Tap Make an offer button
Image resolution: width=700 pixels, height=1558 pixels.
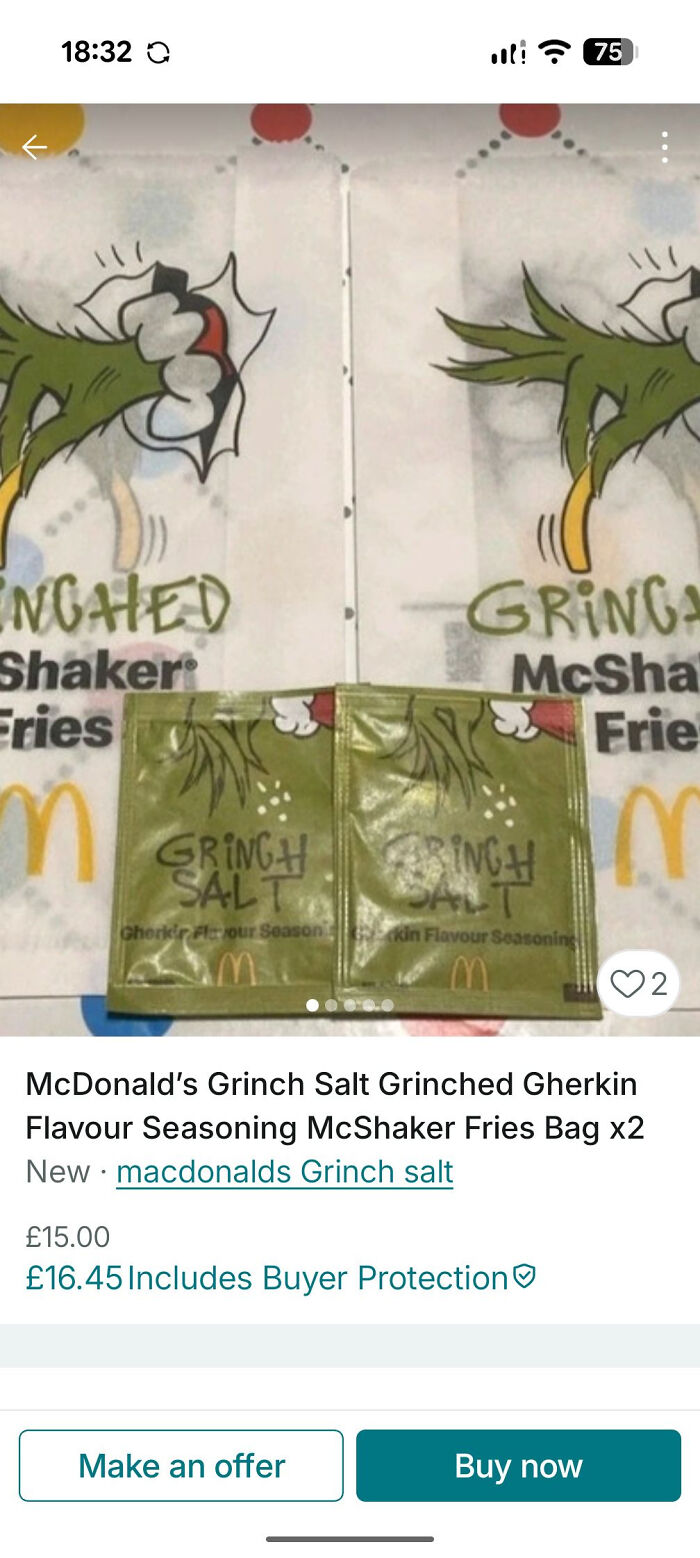tap(181, 1465)
